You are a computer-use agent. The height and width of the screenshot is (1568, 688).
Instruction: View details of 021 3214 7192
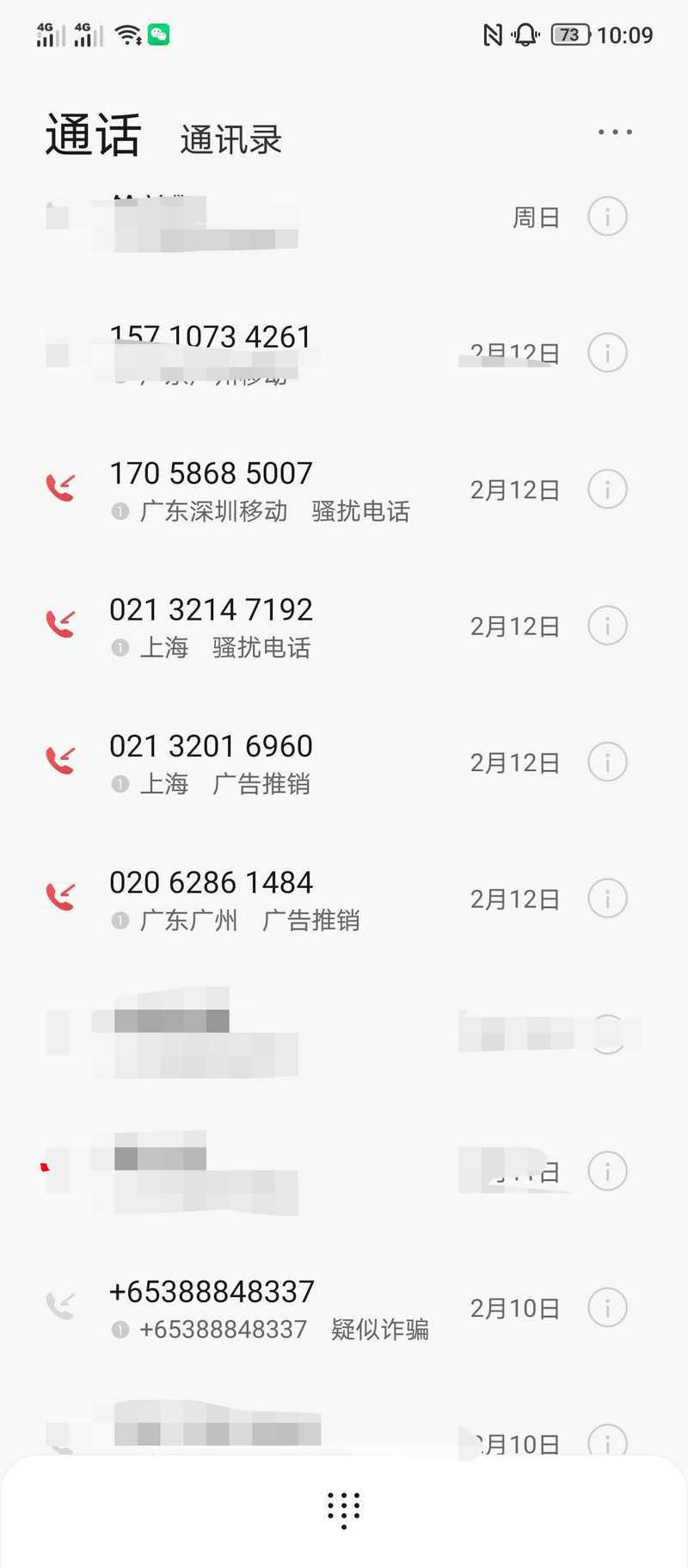[x=607, y=626]
